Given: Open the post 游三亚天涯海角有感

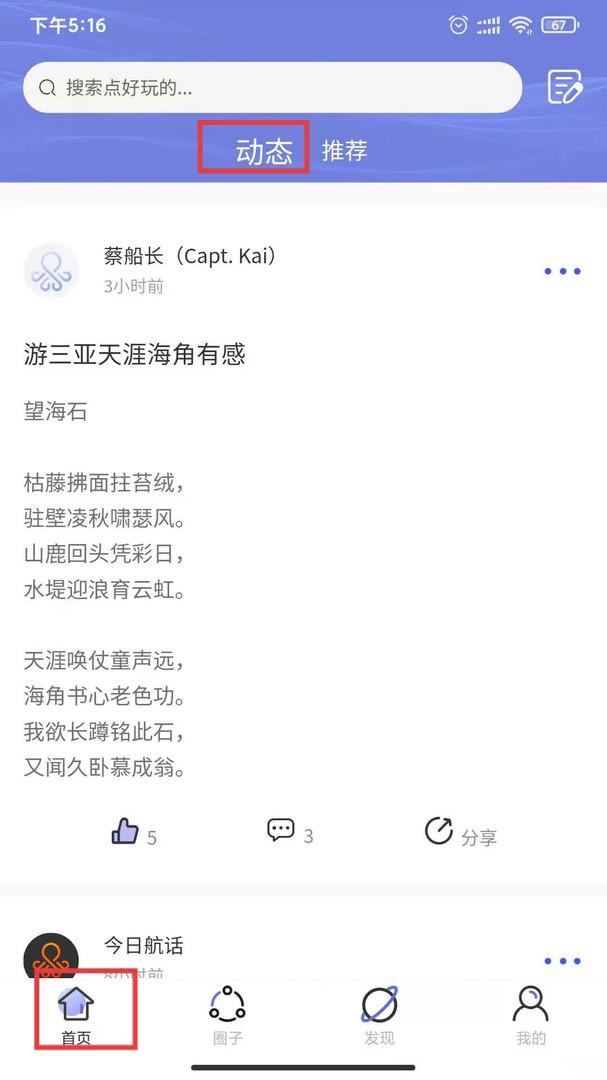Looking at the screenshot, I should (135, 354).
